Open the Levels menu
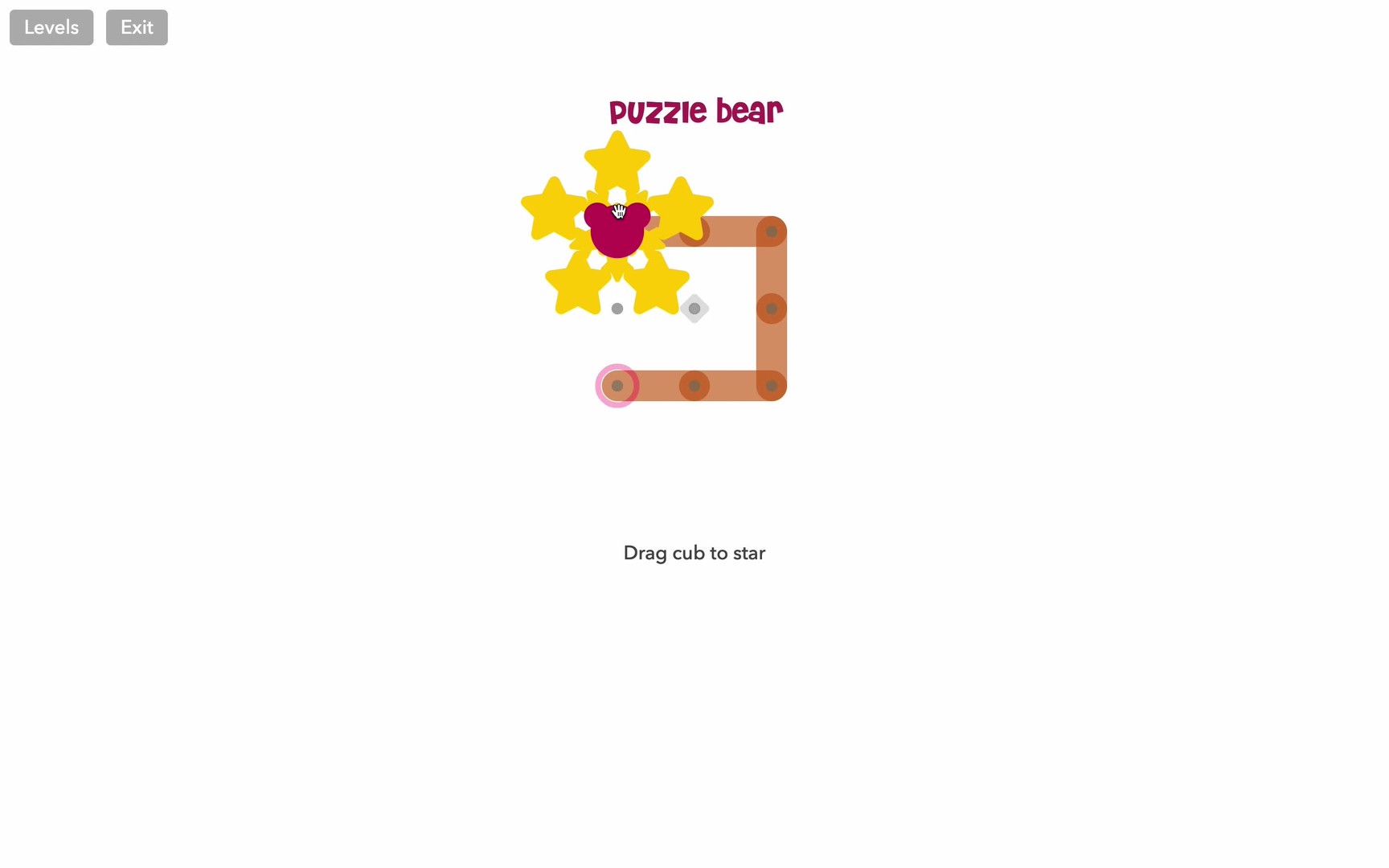Image resolution: width=1389 pixels, height=868 pixels. [51, 27]
